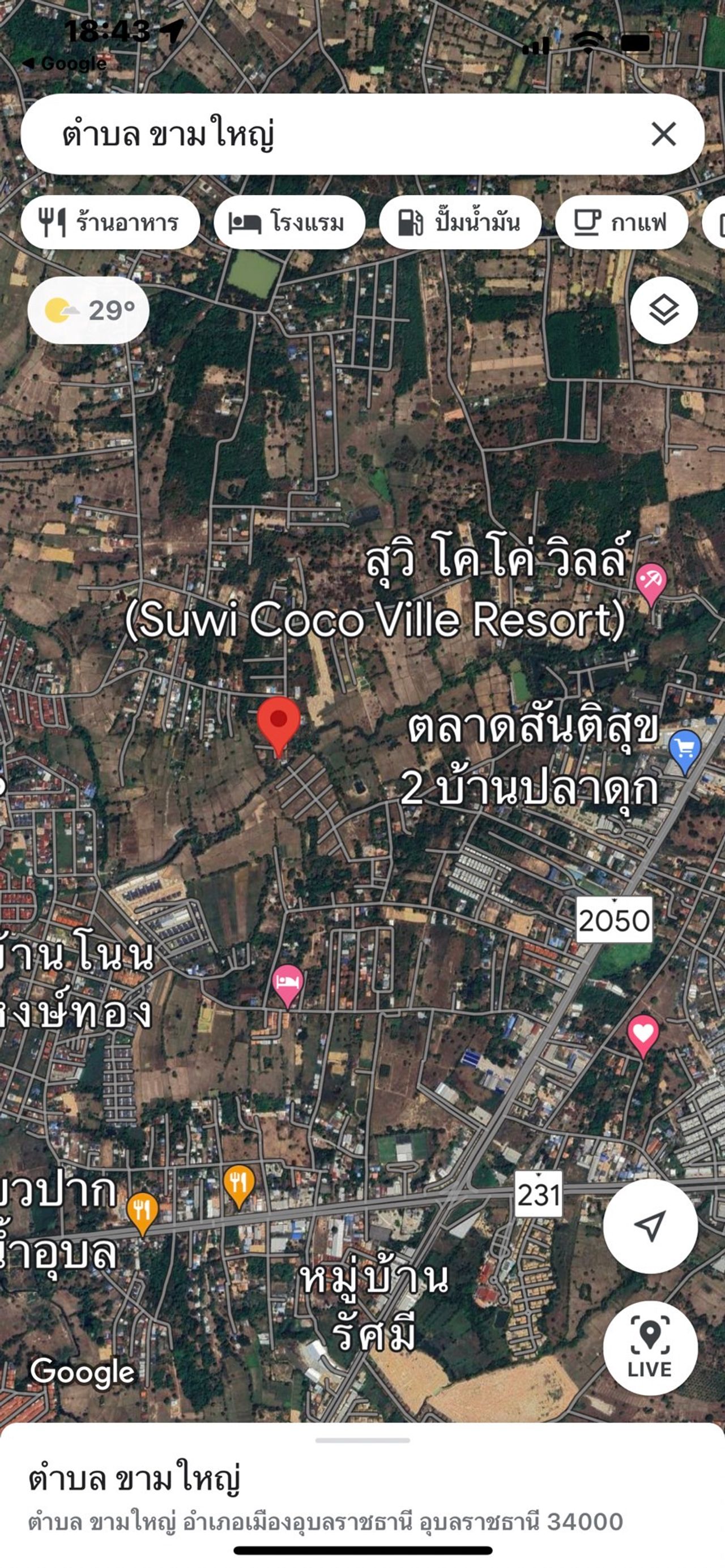This screenshot has height=1568, width=725.
Task: Center map on my location
Action: [650, 1226]
